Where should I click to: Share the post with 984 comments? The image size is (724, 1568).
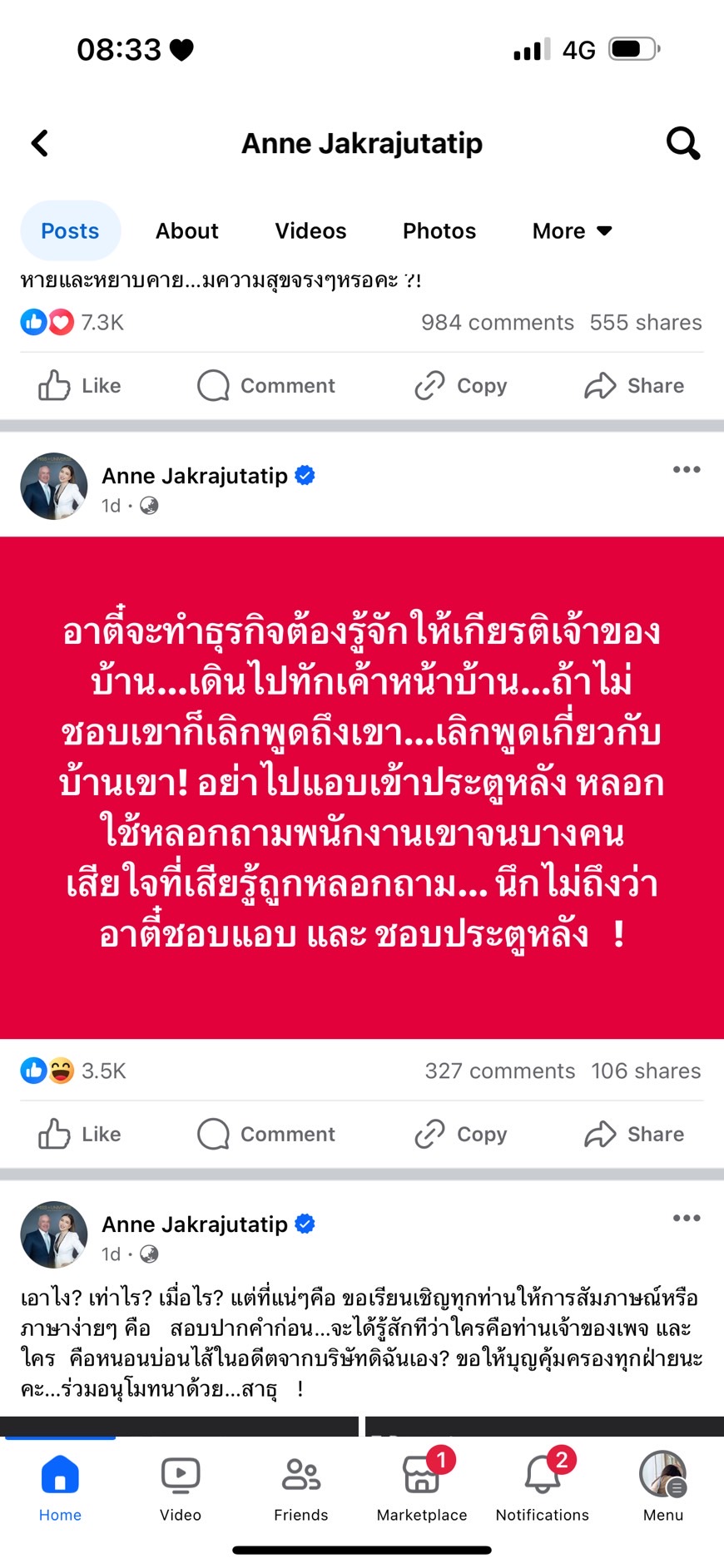pos(634,386)
